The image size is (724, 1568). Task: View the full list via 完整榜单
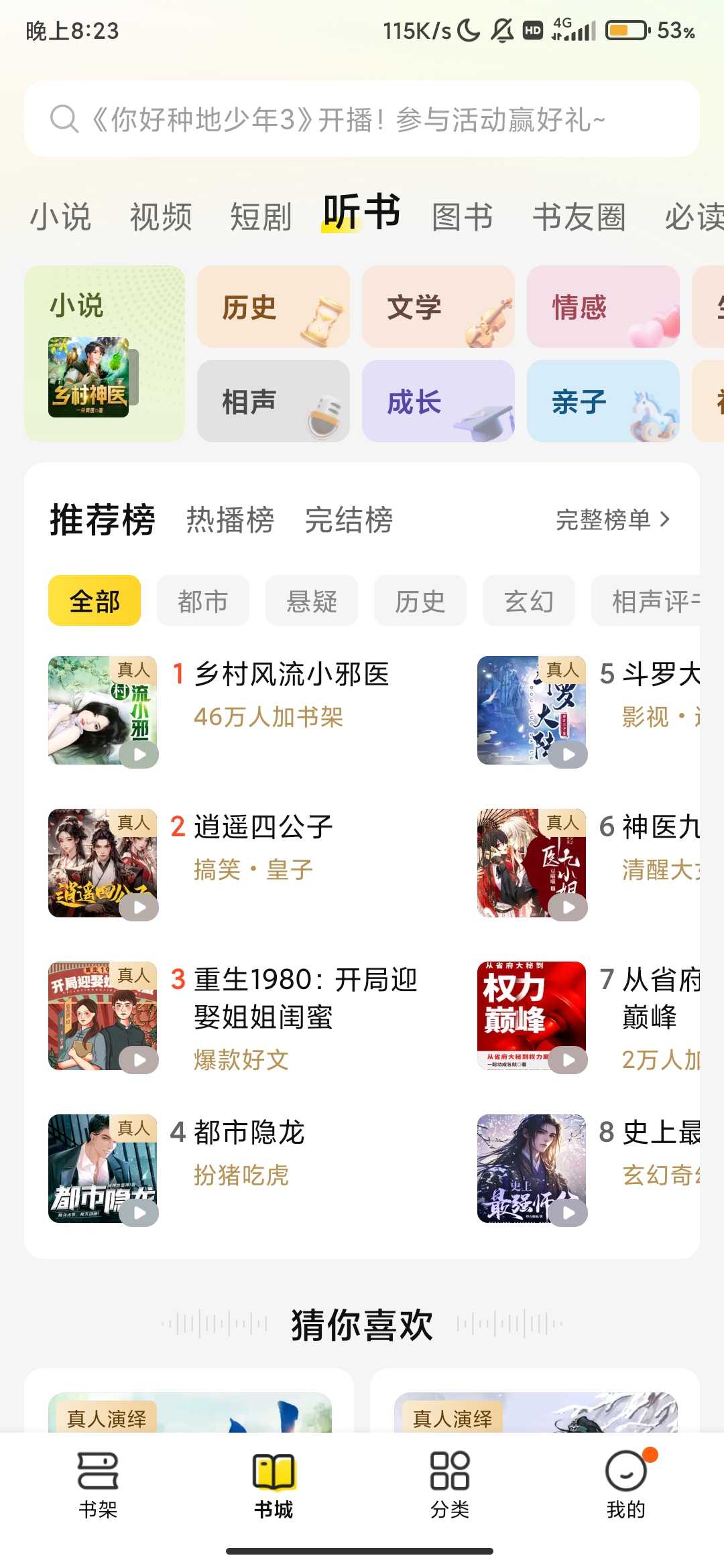tap(613, 520)
